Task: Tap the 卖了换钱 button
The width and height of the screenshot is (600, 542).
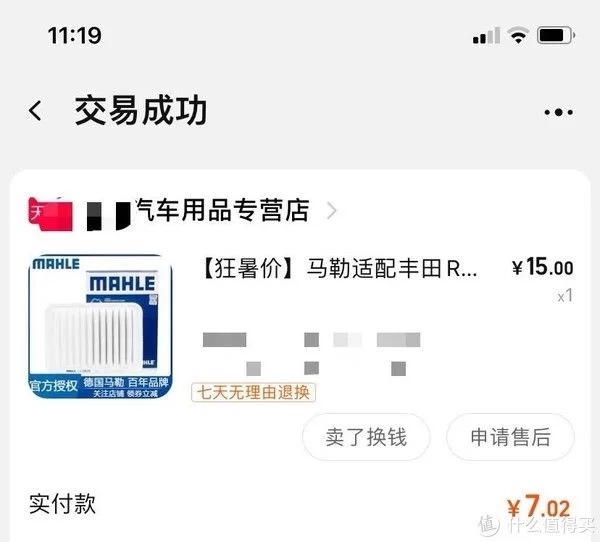Action: point(366,437)
